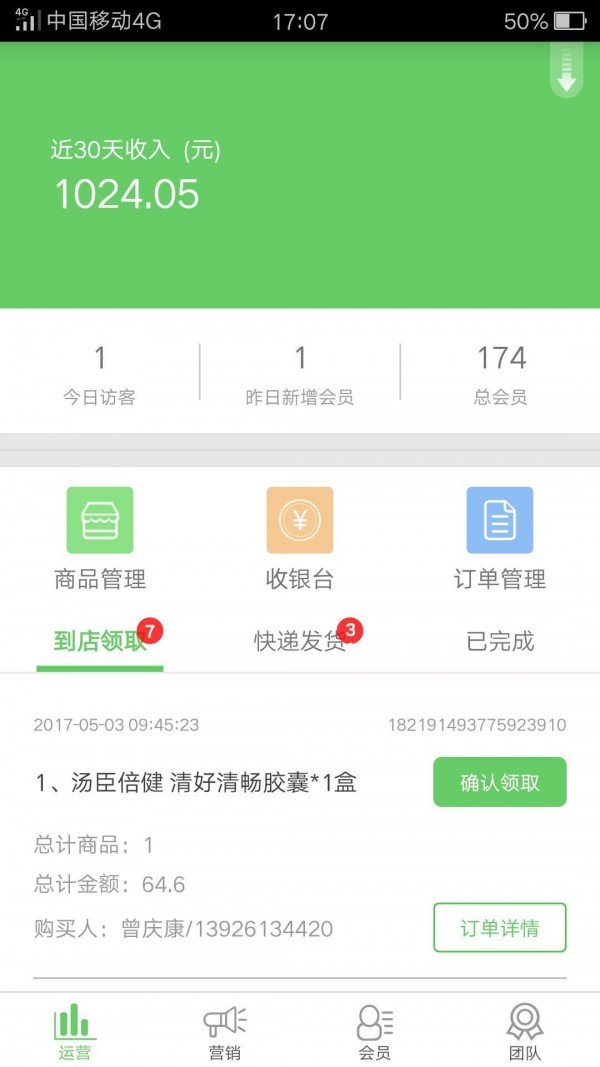Switch to the 营销 bottom tab
Screen dimensions: 600x1067
tap(225, 1030)
